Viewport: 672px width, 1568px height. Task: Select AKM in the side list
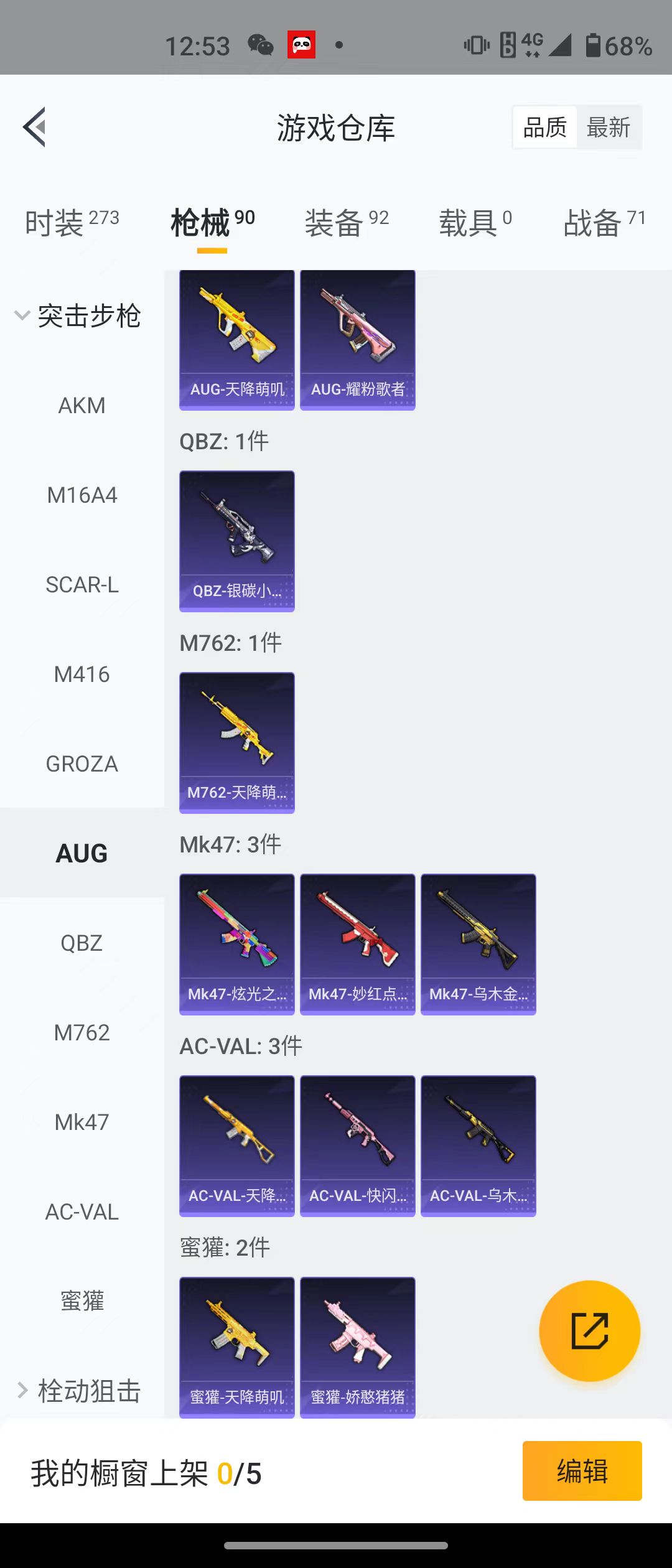(82, 406)
